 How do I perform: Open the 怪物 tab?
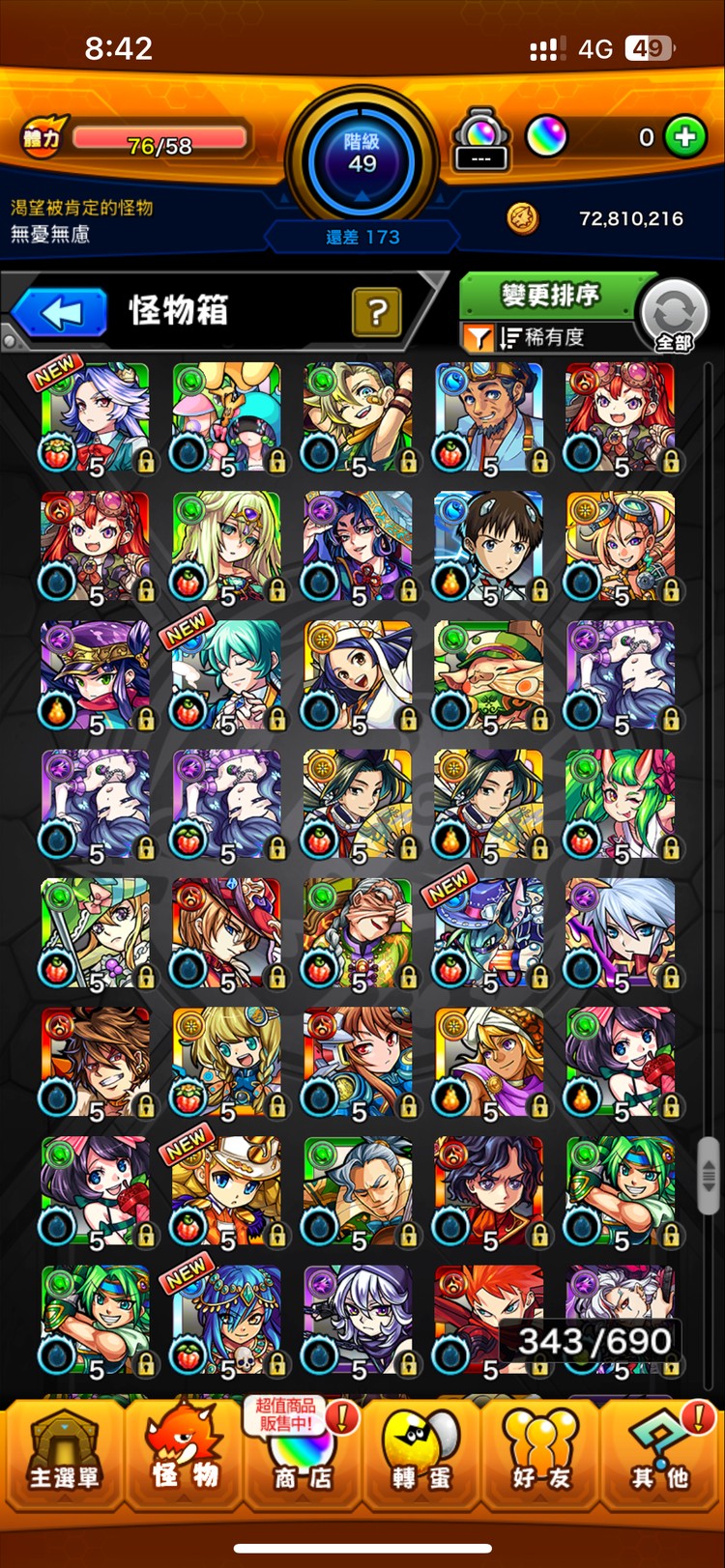coord(185,1454)
